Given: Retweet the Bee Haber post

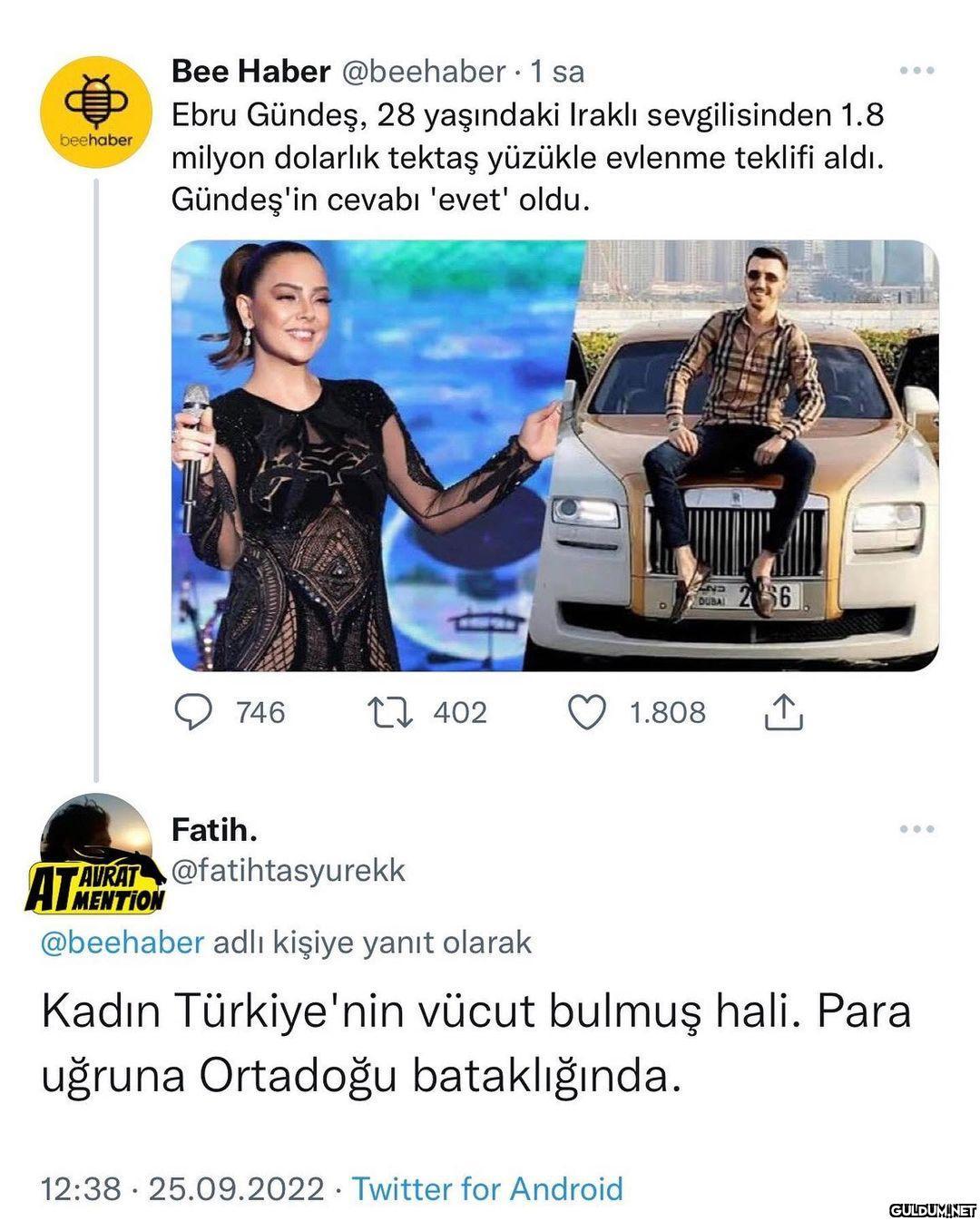Looking at the screenshot, I should click(390, 713).
